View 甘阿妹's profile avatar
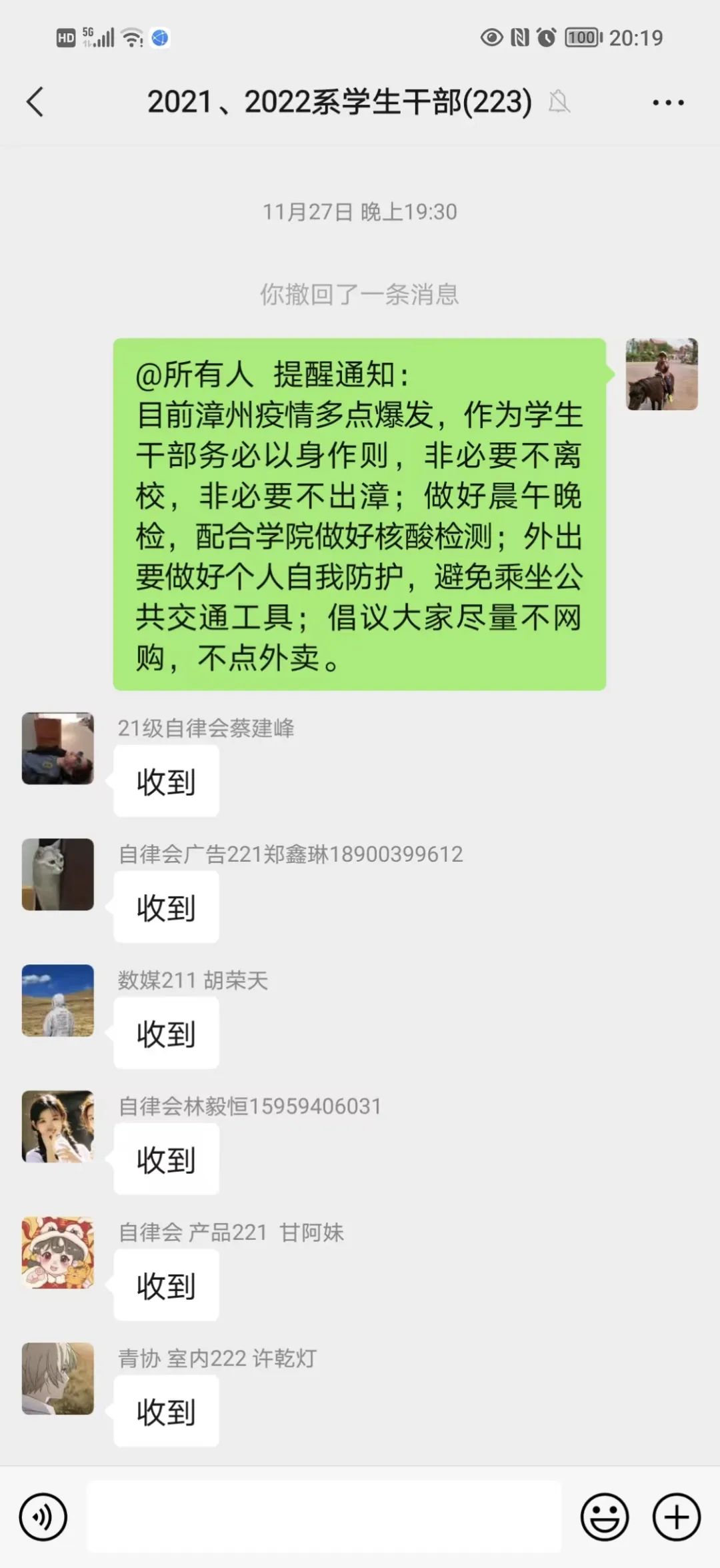Image resolution: width=720 pixels, height=1568 pixels. pos(58,1253)
